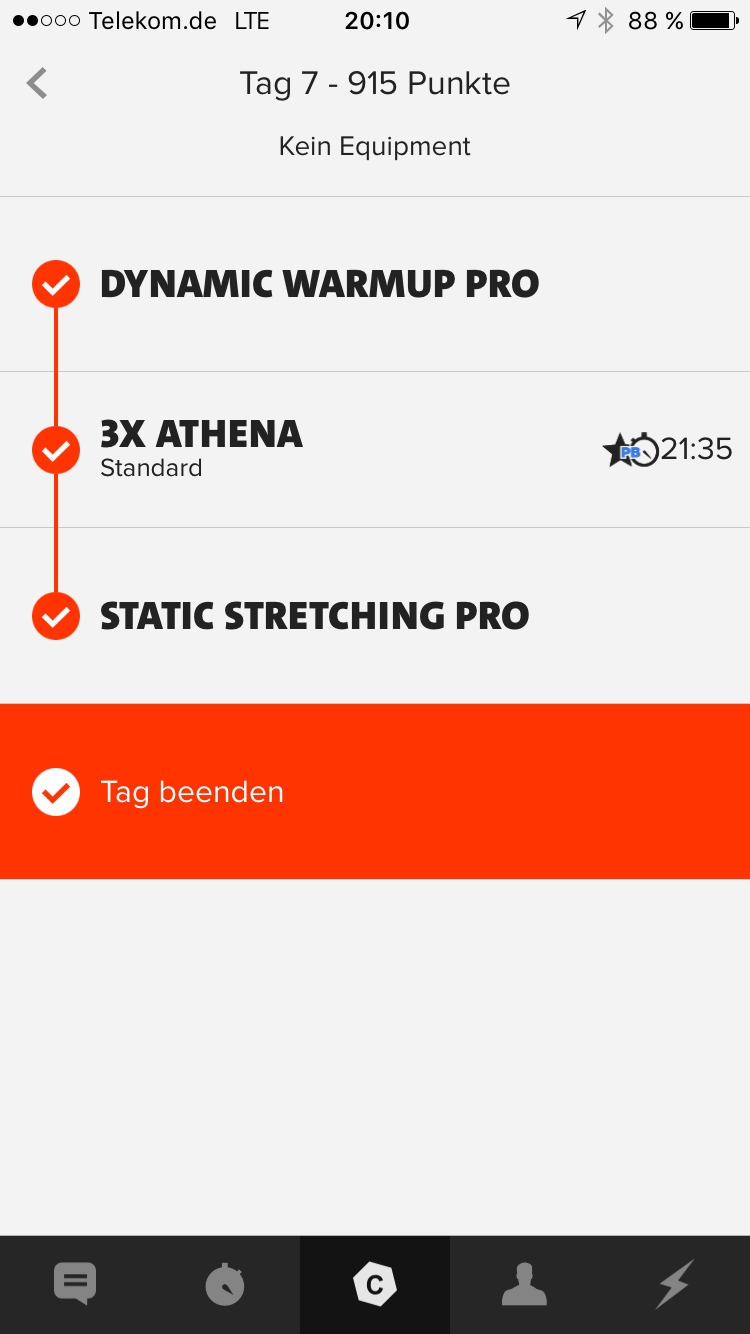Switch to the stopwatch workouts tab
Viewport: 750px width, 1334px height.
pos(225,1284)
